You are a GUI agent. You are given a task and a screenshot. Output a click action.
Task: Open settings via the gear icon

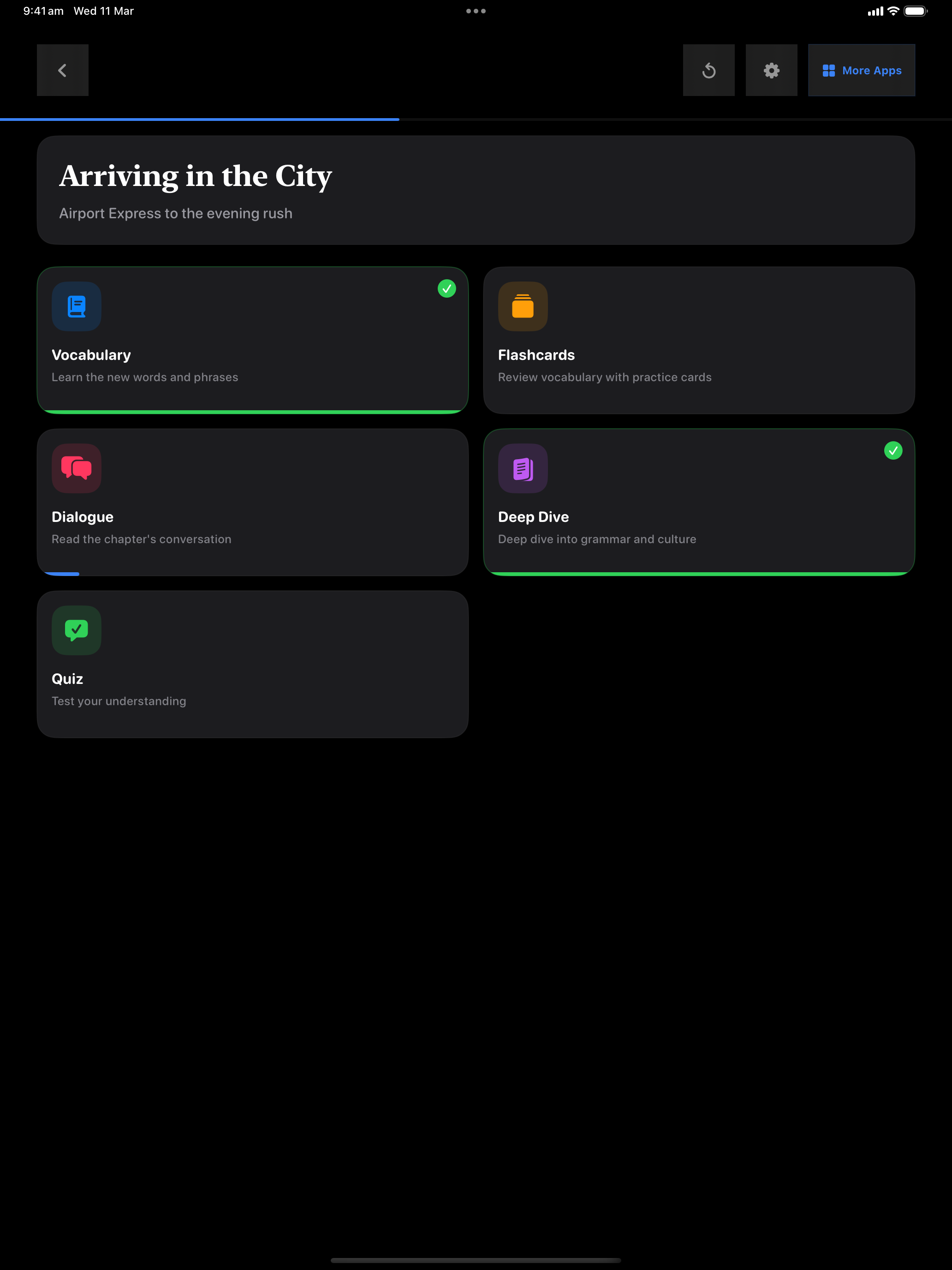pyautogui.click(x=771, y=70)
